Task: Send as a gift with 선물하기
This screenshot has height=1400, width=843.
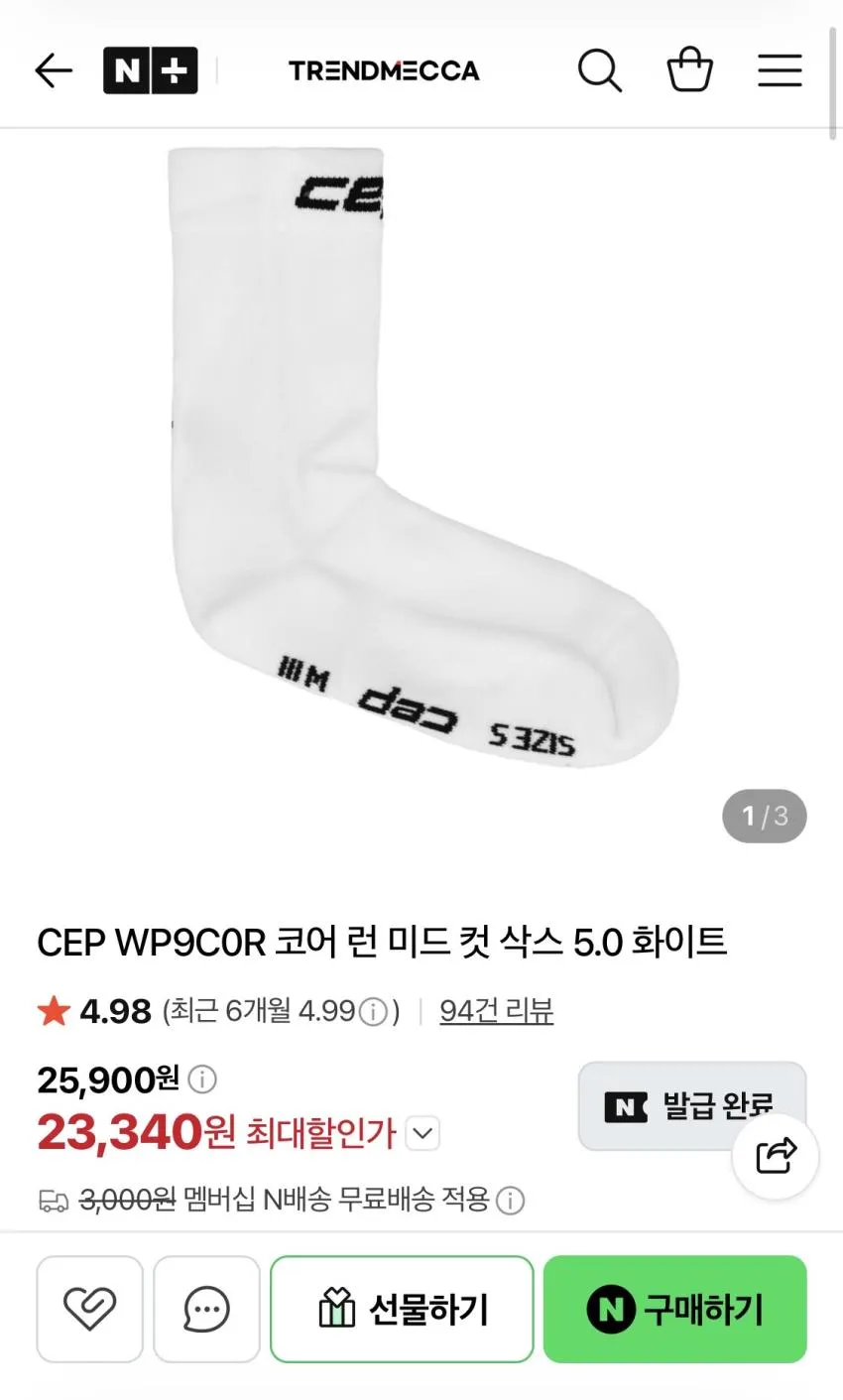Action: (x=402, y=1309)
